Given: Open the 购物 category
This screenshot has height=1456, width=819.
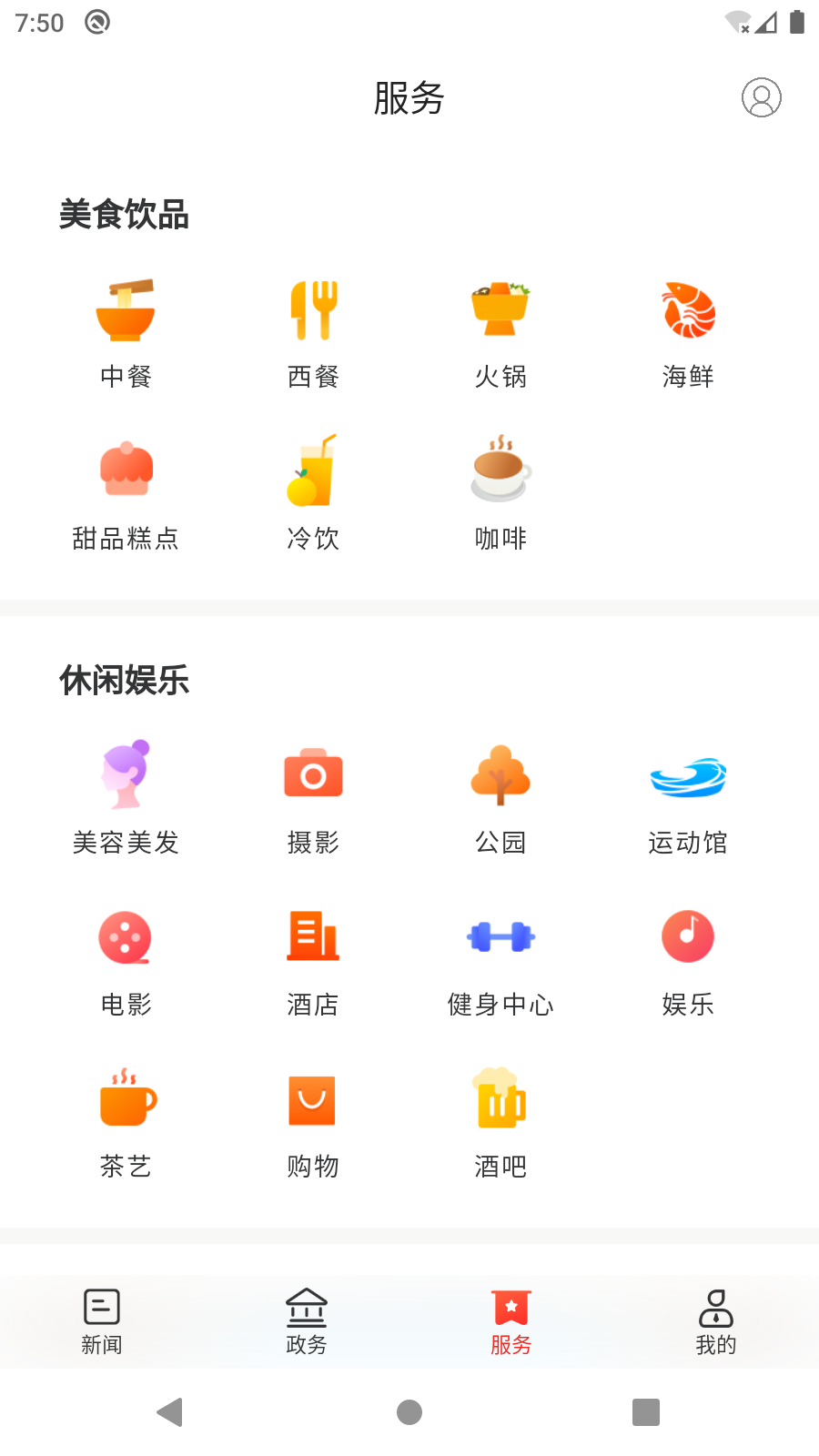Looking at the screenshot, I should [x=313, y=1123].
